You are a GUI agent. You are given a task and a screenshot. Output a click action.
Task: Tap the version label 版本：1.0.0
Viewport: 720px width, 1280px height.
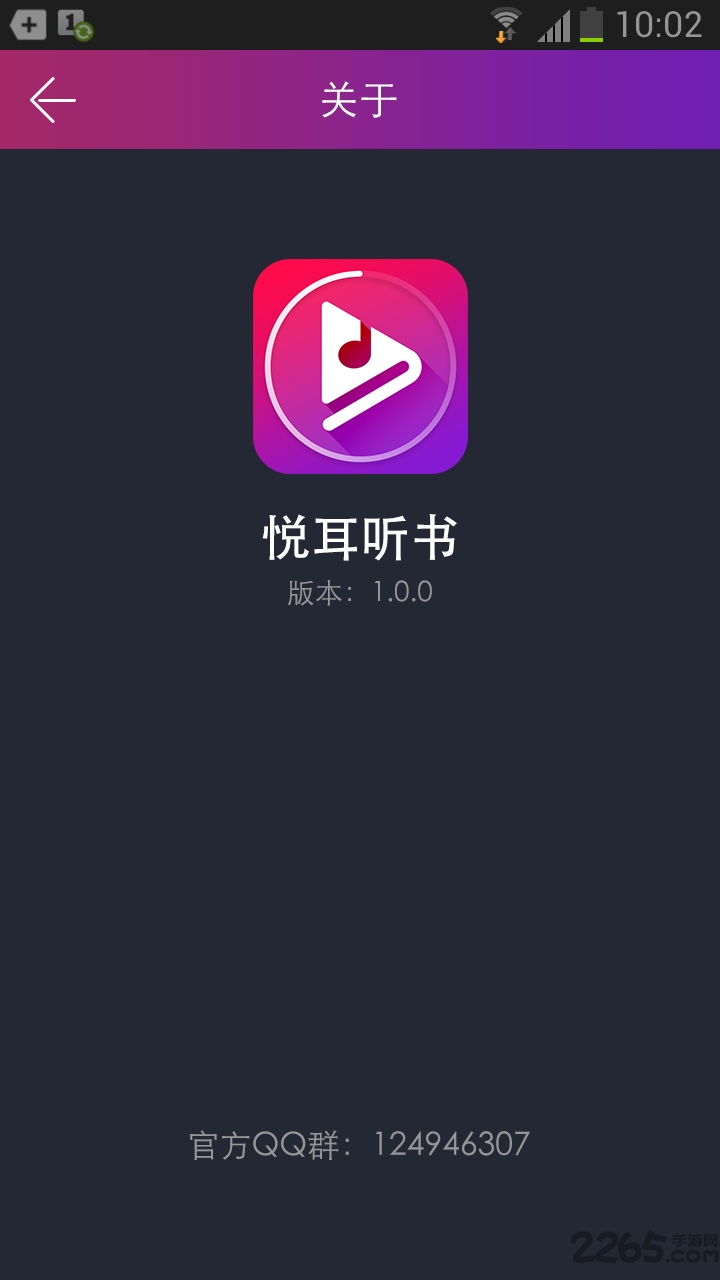click(x=360, y=590)
